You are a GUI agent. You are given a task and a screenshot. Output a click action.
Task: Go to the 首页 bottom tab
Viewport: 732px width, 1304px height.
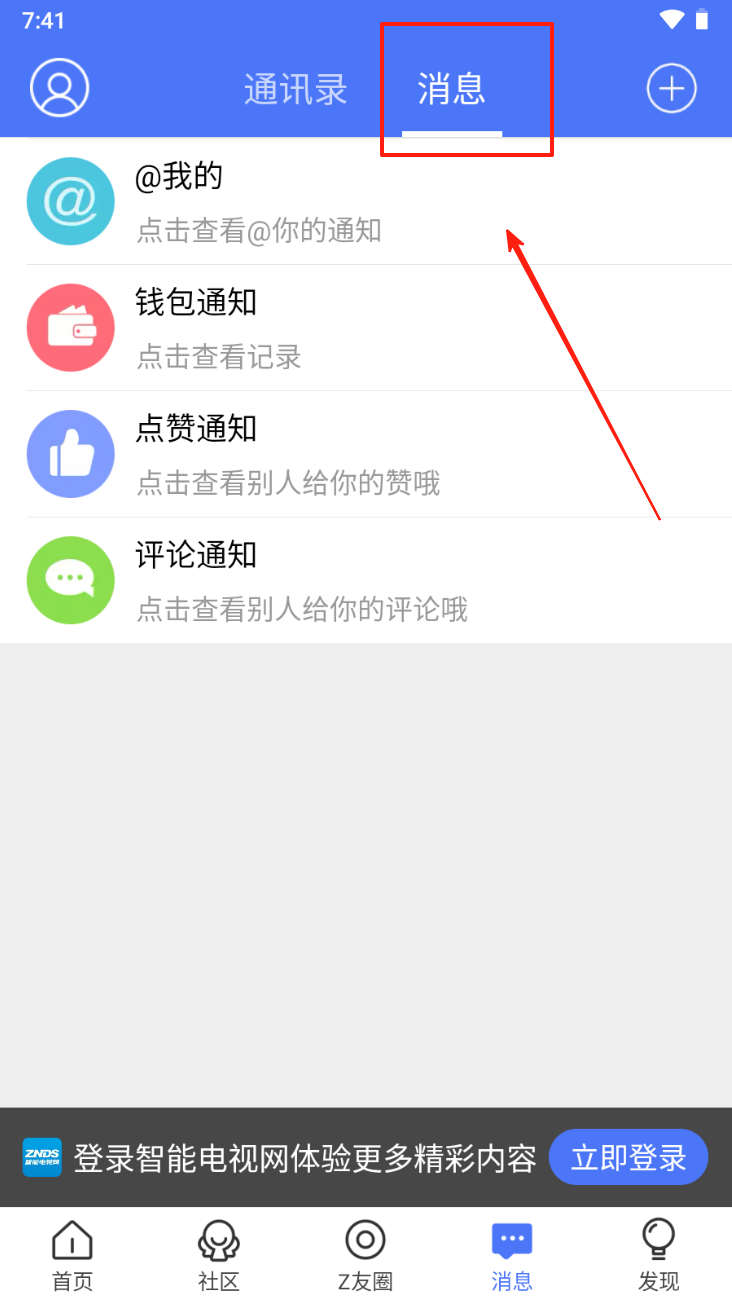[x=72, y=1256]
